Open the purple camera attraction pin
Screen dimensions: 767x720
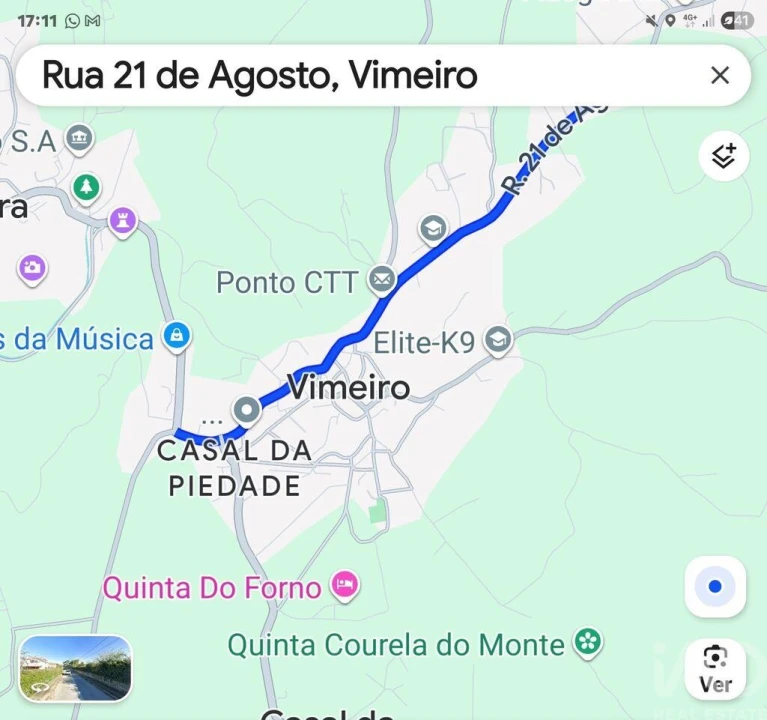[x=32, y=267]
